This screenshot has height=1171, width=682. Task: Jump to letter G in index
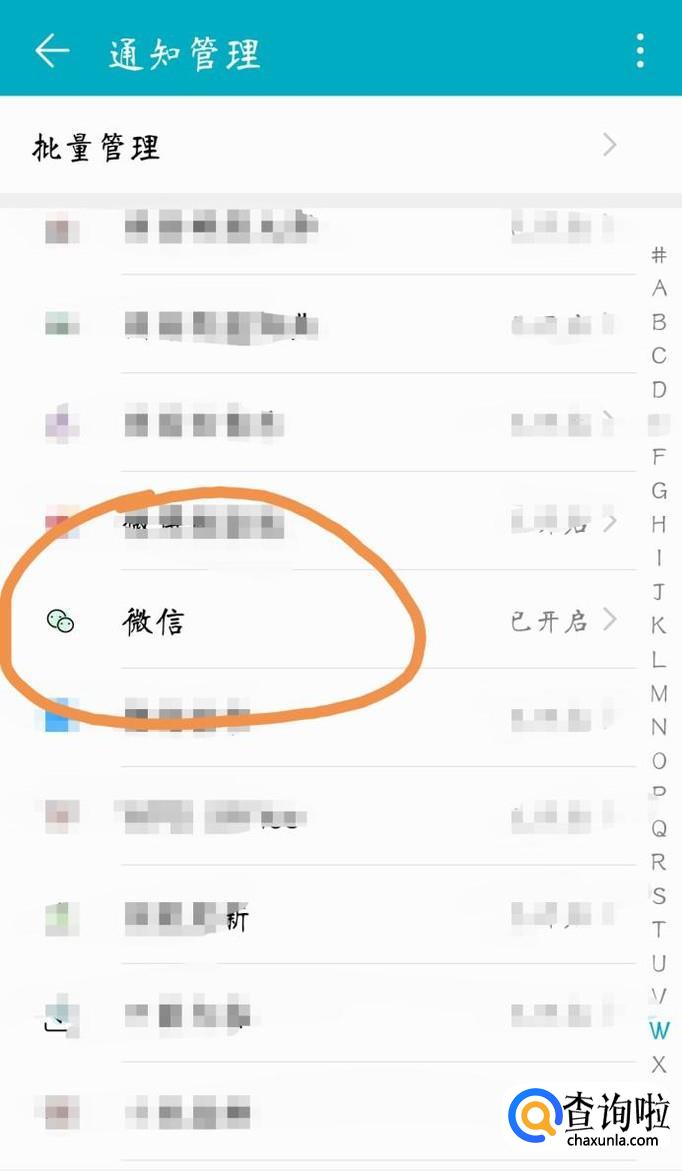pyautogui.click(x=659, y=491)
